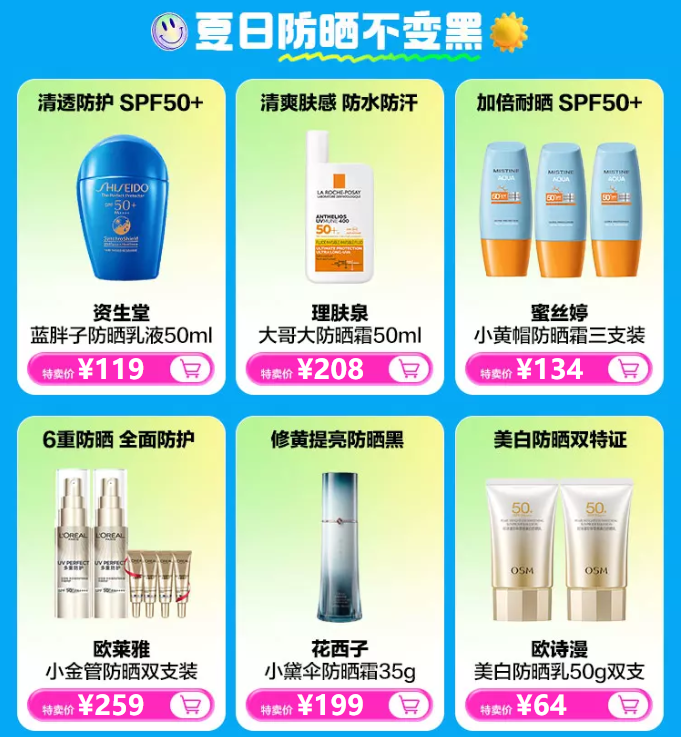Add the ¥208 理肤泉 sunscreen to cart
Image resolution: width=681 pixels, height=737 pixels.
coord(408,369)
